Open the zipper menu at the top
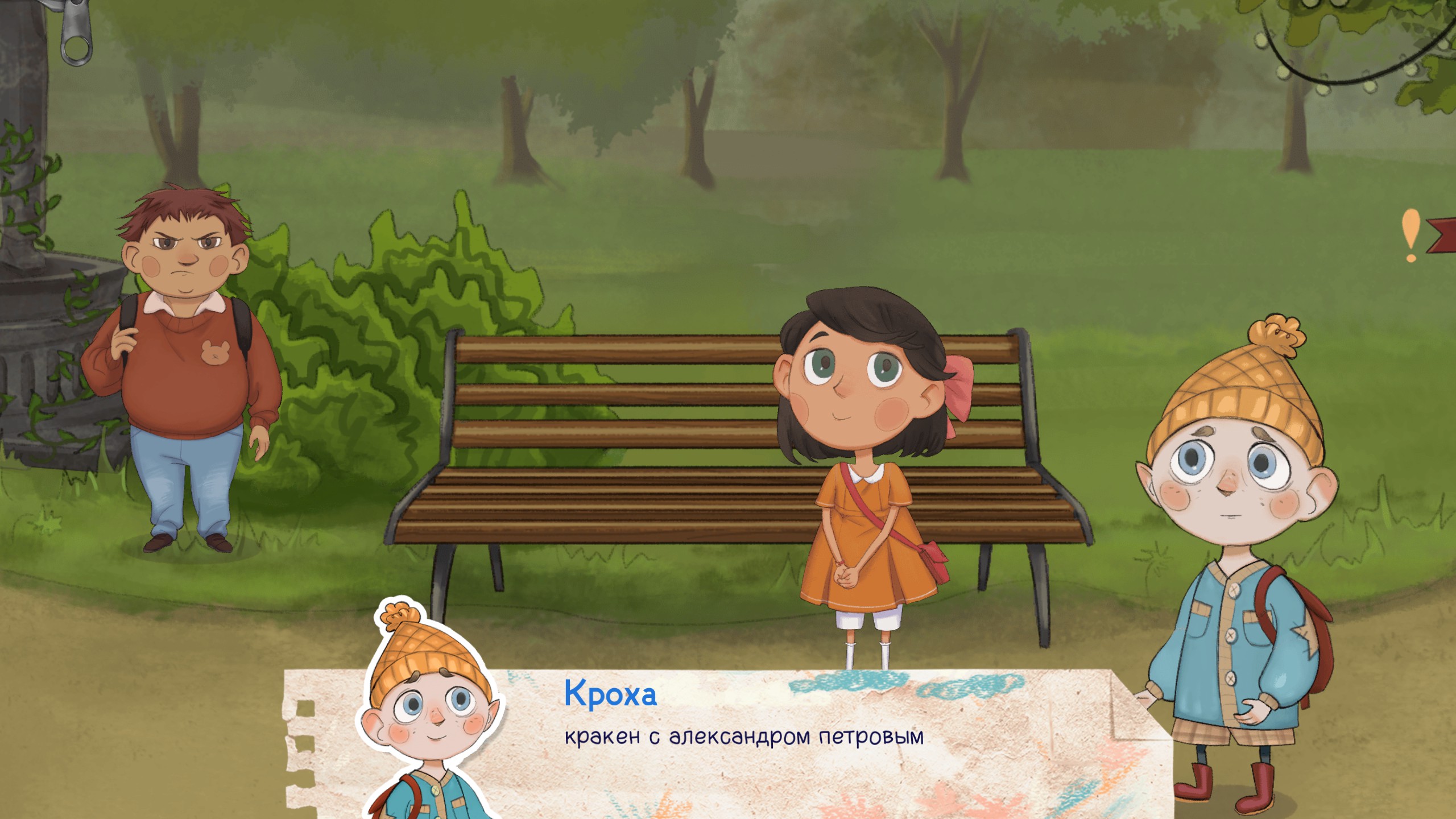1456x819 pixels. click(x=76, y=33)
